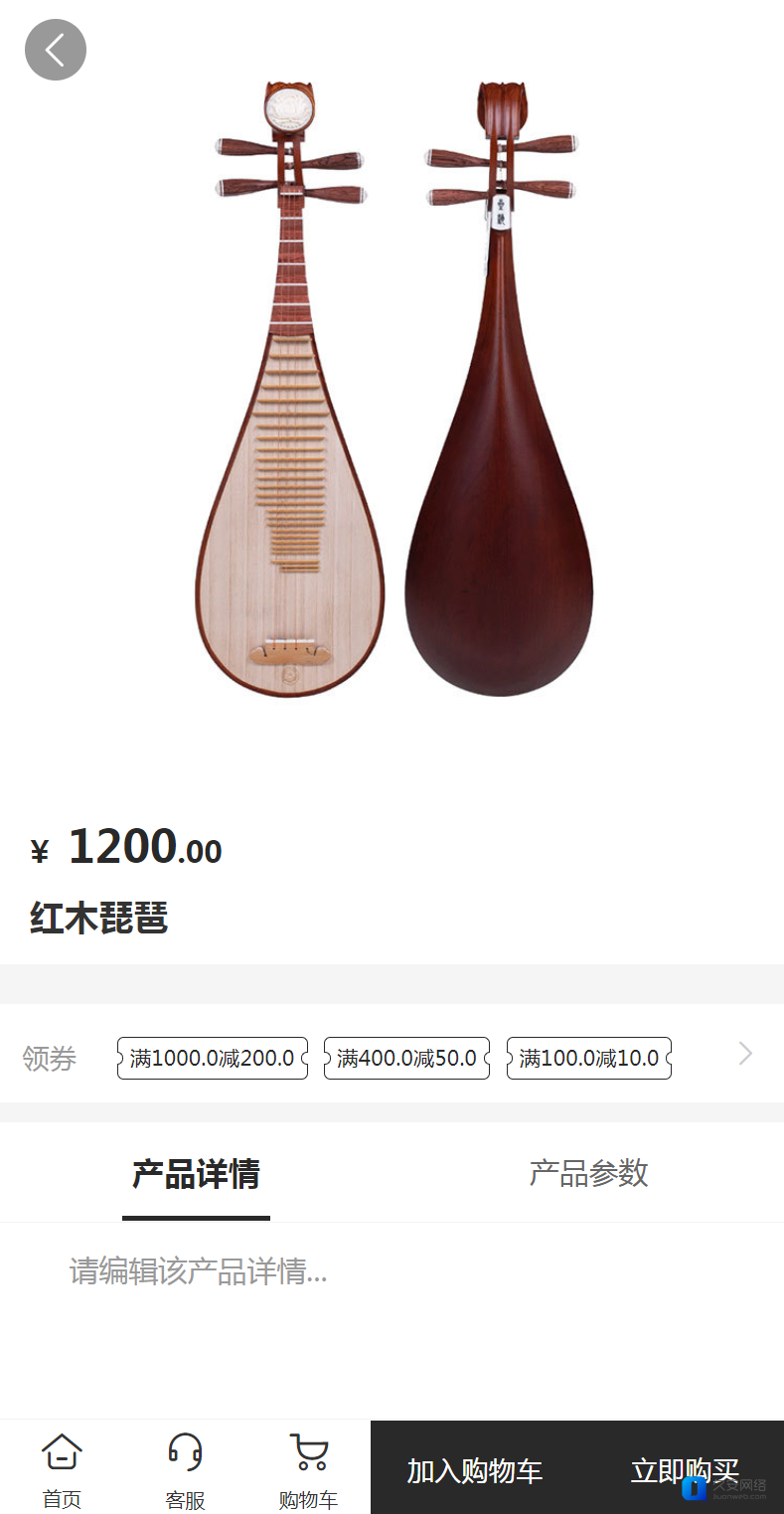Tap 立即购买 to buy now

tap(684, 1470)
